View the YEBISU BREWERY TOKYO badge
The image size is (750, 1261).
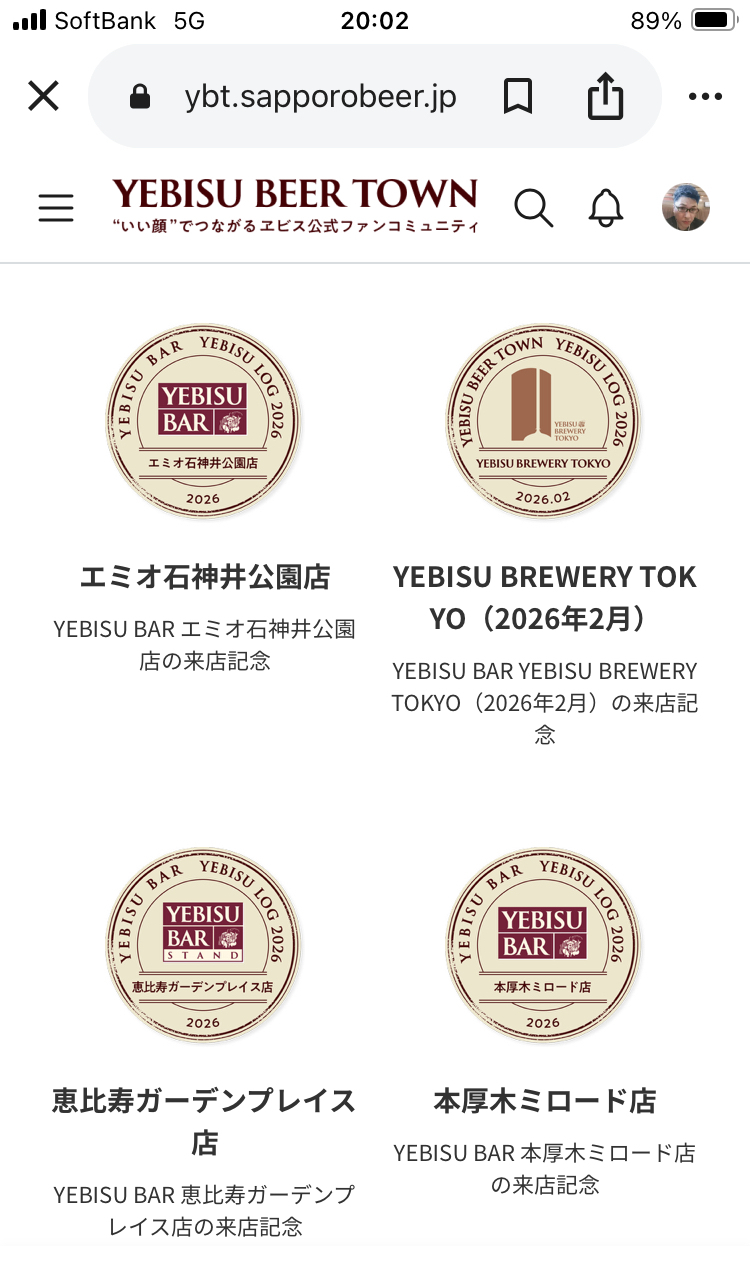(544, 420)
